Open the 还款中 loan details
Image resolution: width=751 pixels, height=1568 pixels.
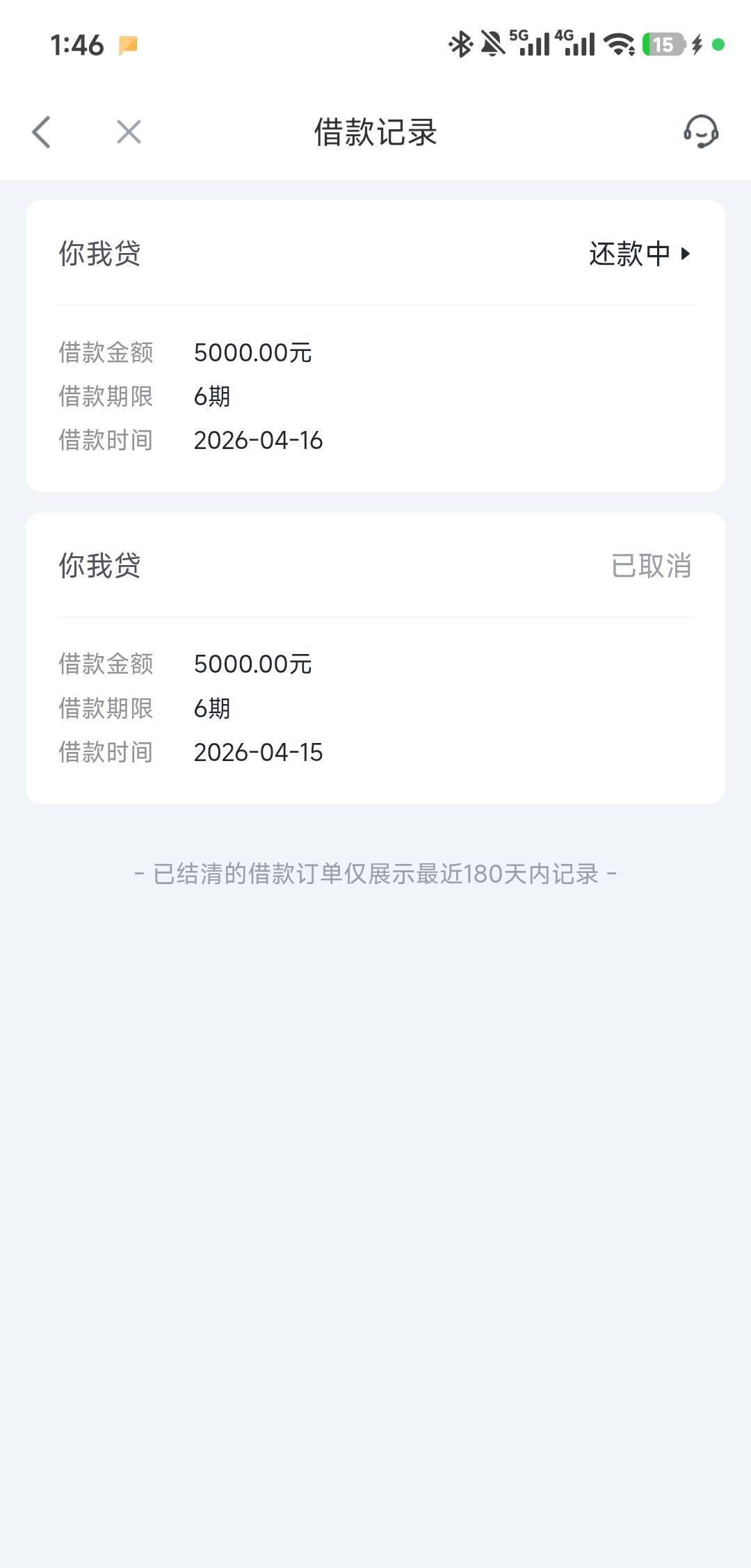639,254
